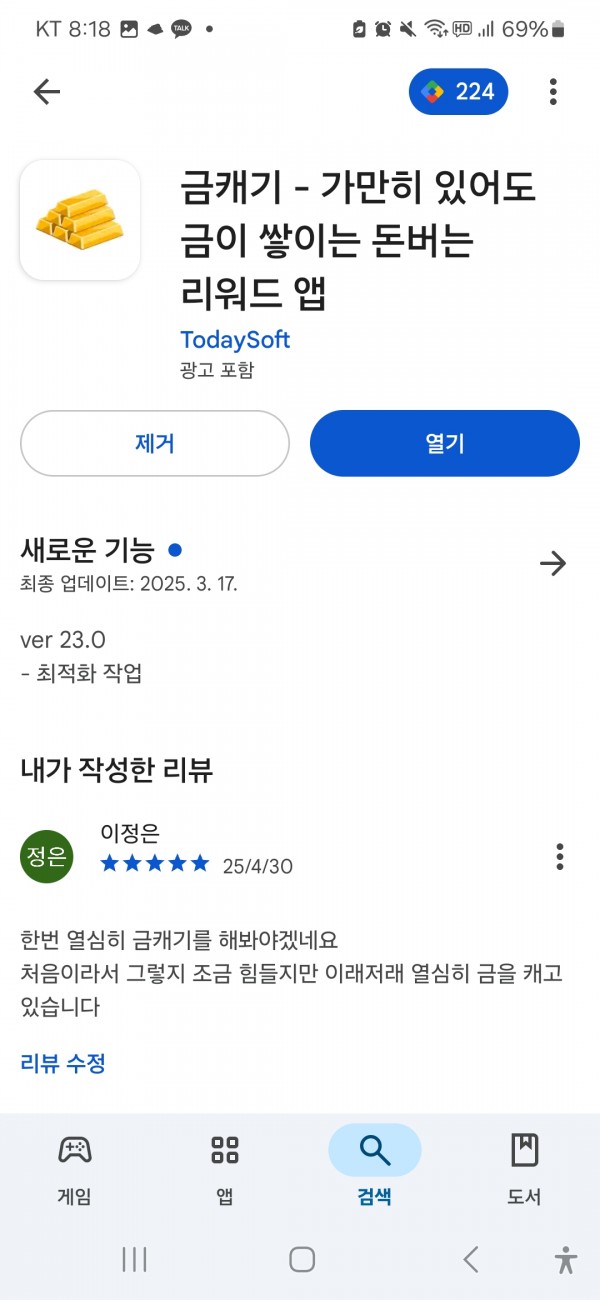The width and height of the screenshot is (600, 1300).
Task: Open the TodaySoft developer page
Action: click(x=235, y=339)
